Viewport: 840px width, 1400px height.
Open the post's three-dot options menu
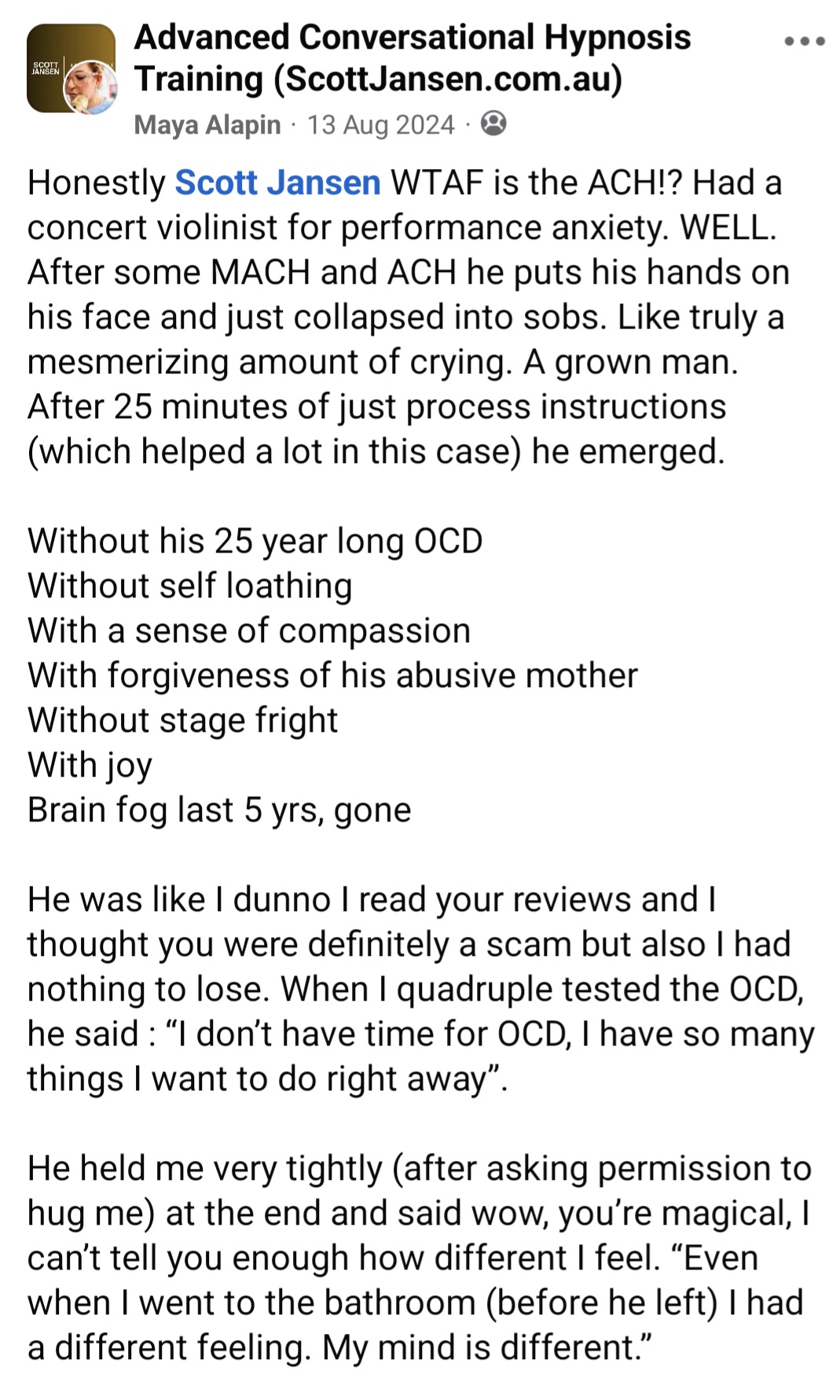click(x=805, y=41)
